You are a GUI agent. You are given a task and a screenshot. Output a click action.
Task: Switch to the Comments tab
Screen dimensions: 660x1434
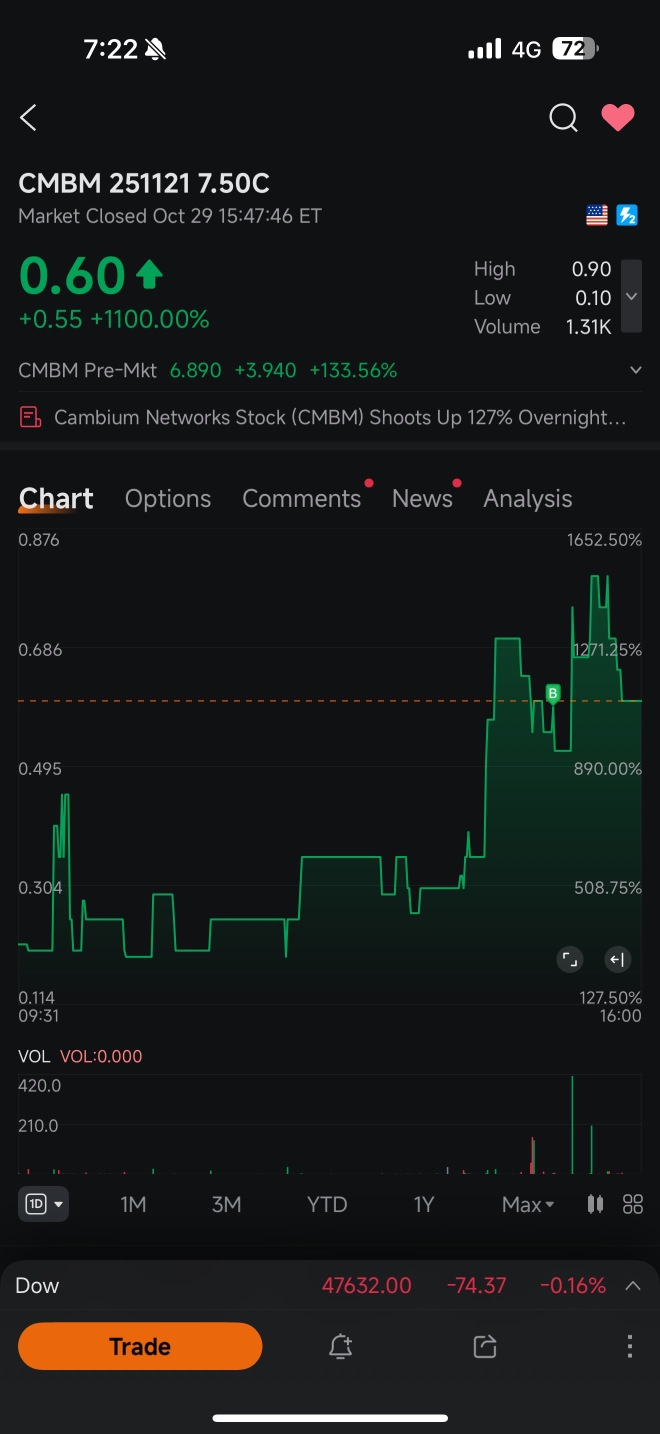pyautogui.click(x=301, y=498)
